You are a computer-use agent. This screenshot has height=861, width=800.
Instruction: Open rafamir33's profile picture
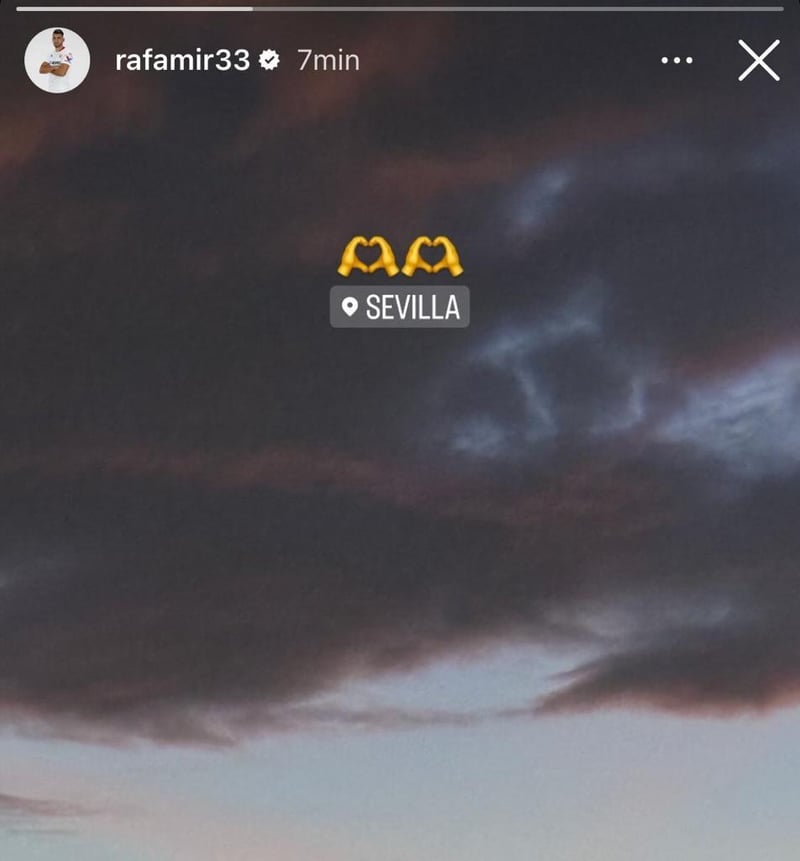tap(57, 61)
